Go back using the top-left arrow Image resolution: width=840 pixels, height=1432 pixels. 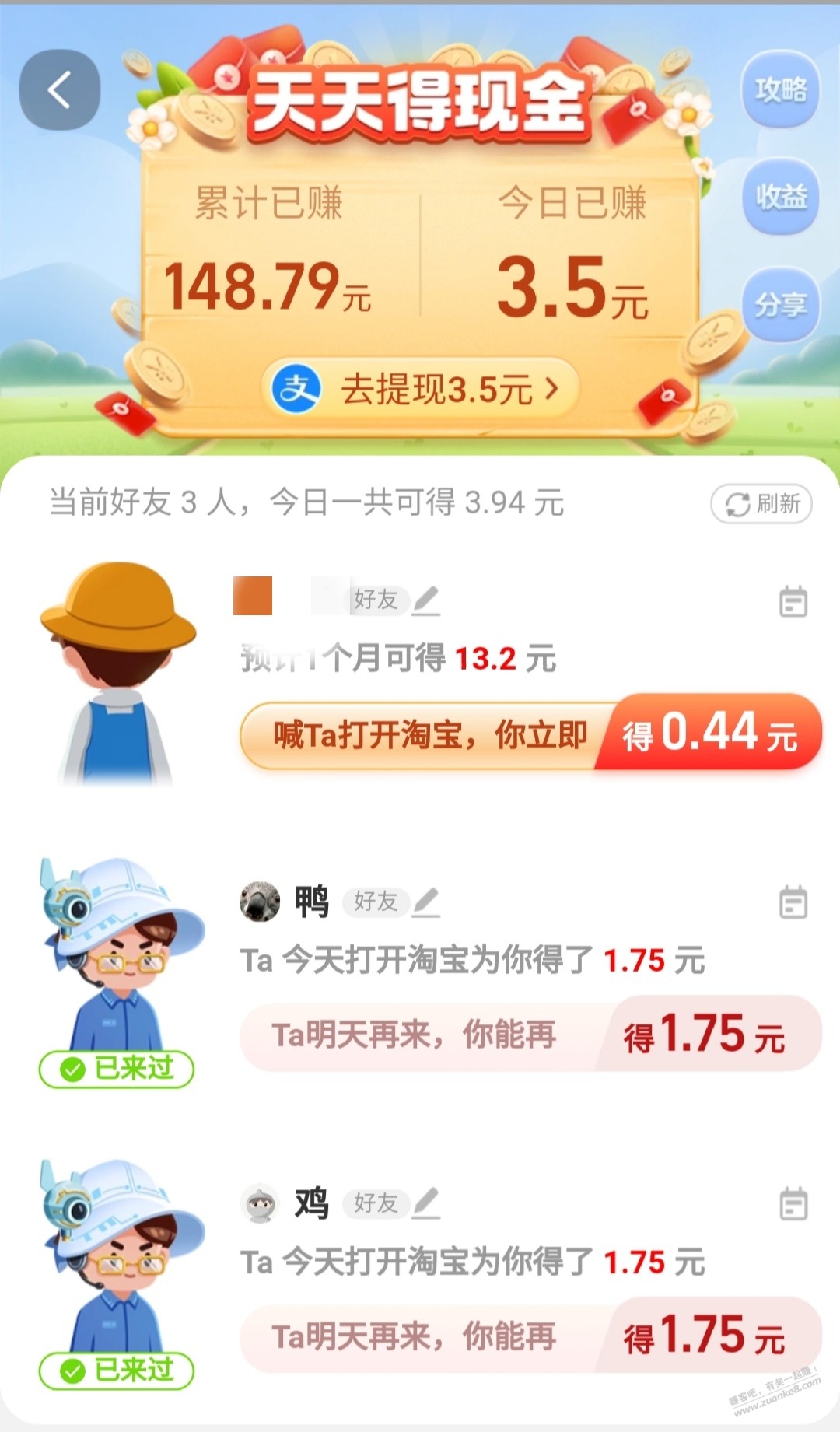[60, 90]
